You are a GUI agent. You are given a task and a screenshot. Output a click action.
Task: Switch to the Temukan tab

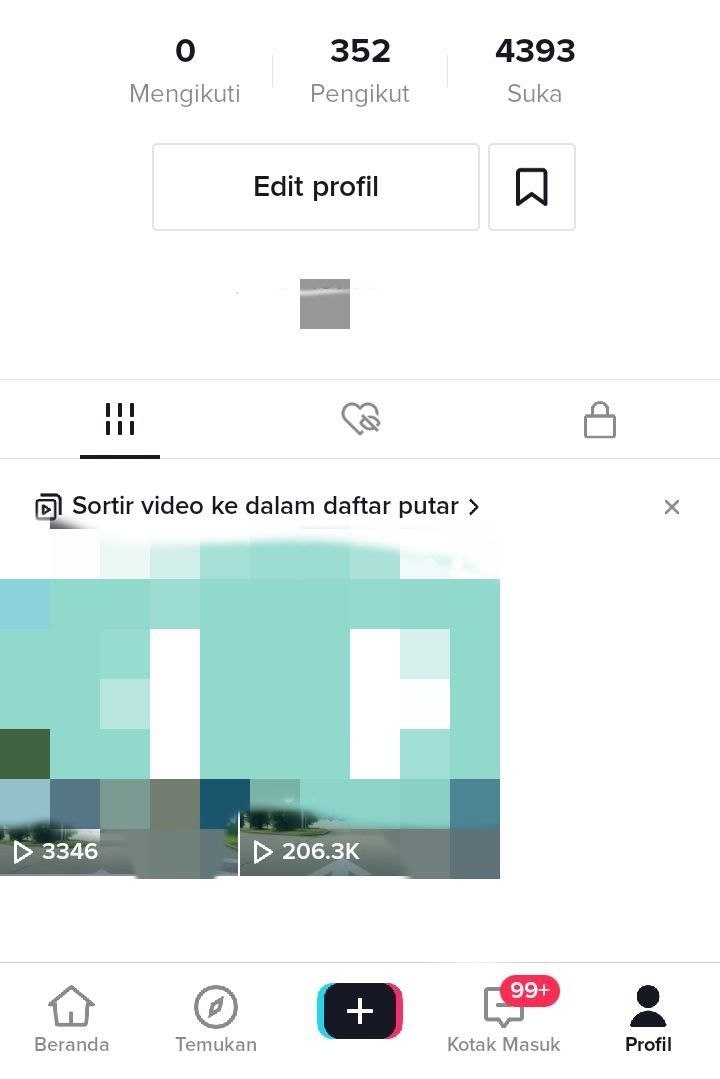tap(216, 1019)
